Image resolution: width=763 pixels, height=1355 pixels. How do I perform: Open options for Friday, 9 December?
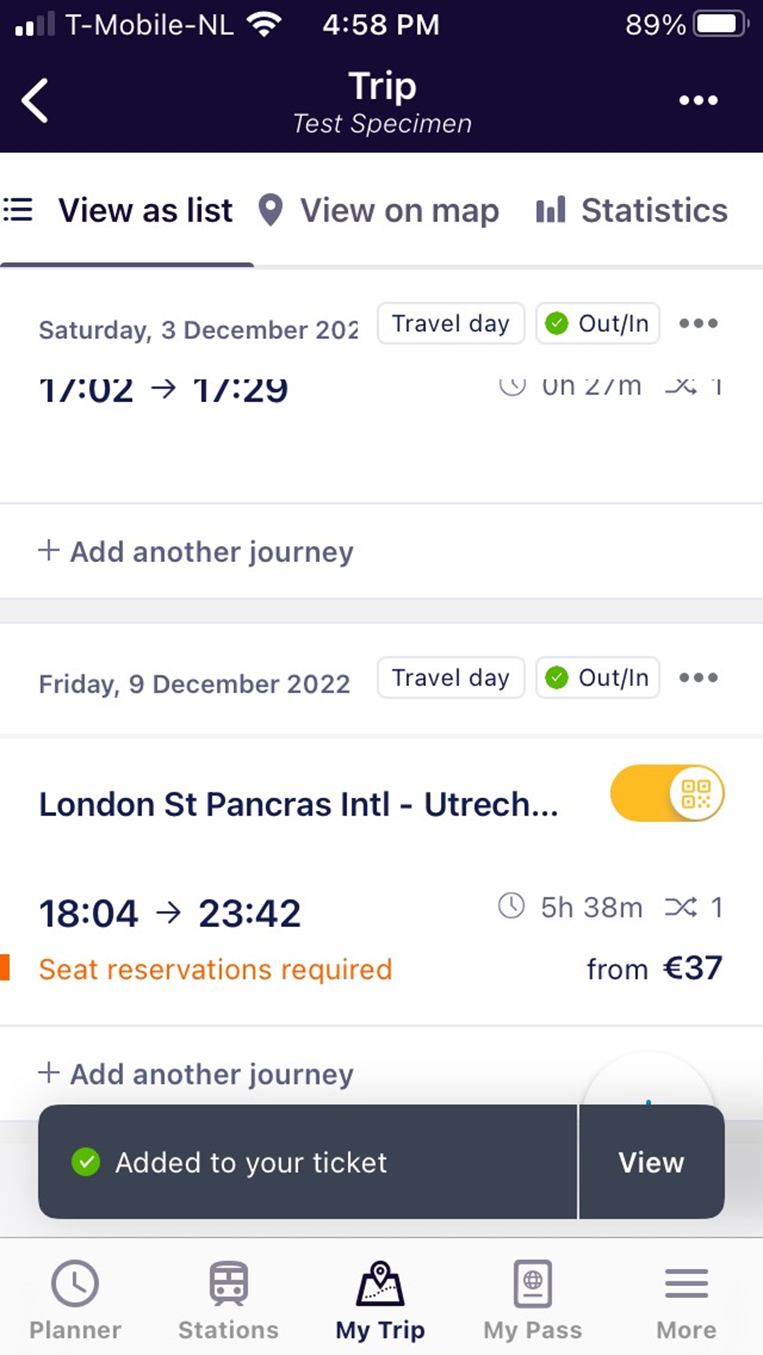coord(698,678)
